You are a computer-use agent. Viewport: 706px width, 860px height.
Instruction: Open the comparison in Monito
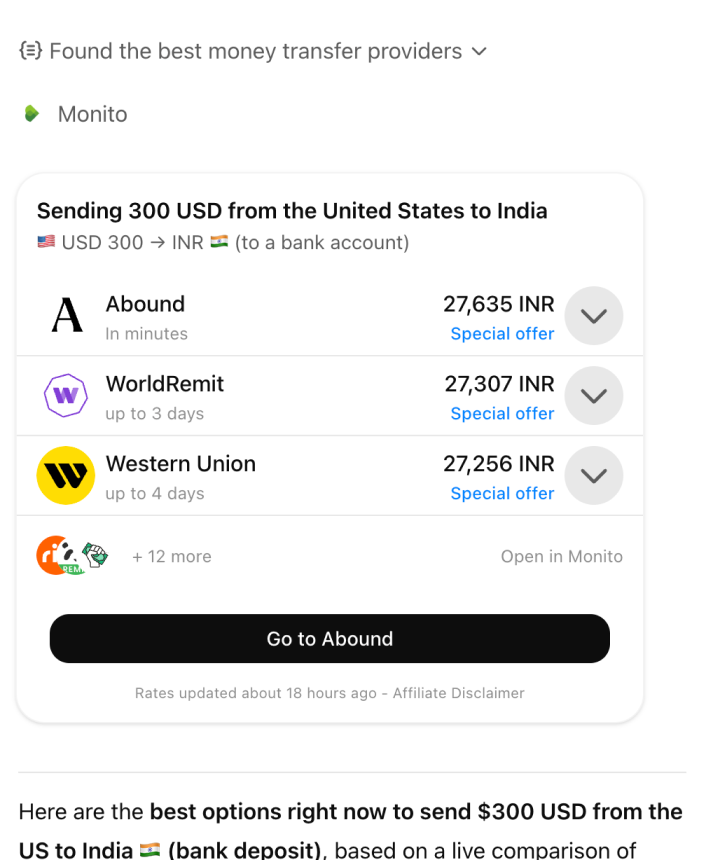point(561,557)
